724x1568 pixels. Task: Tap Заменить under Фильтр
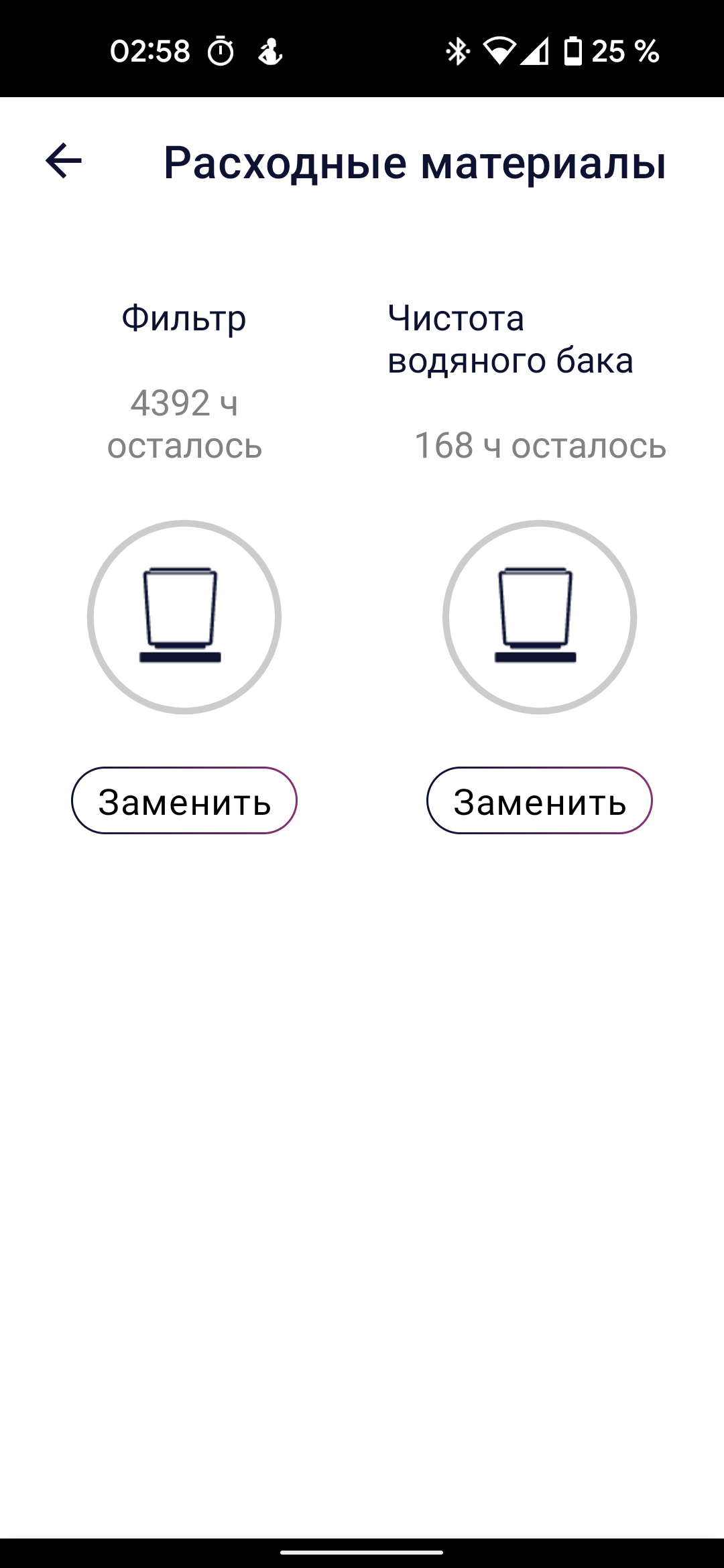click(184, 801)
